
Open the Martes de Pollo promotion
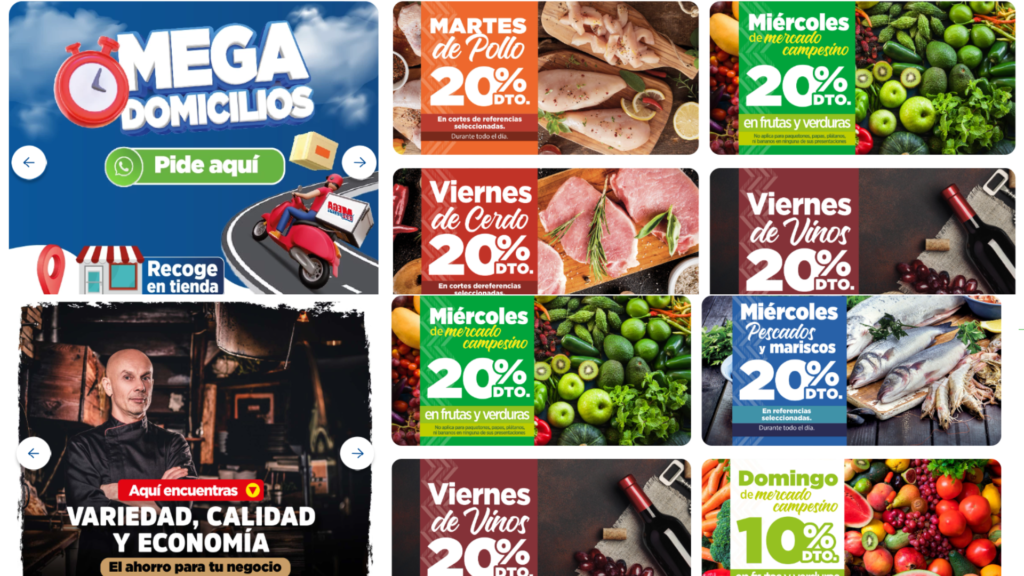pyautogui.click(x=545, y=78)
